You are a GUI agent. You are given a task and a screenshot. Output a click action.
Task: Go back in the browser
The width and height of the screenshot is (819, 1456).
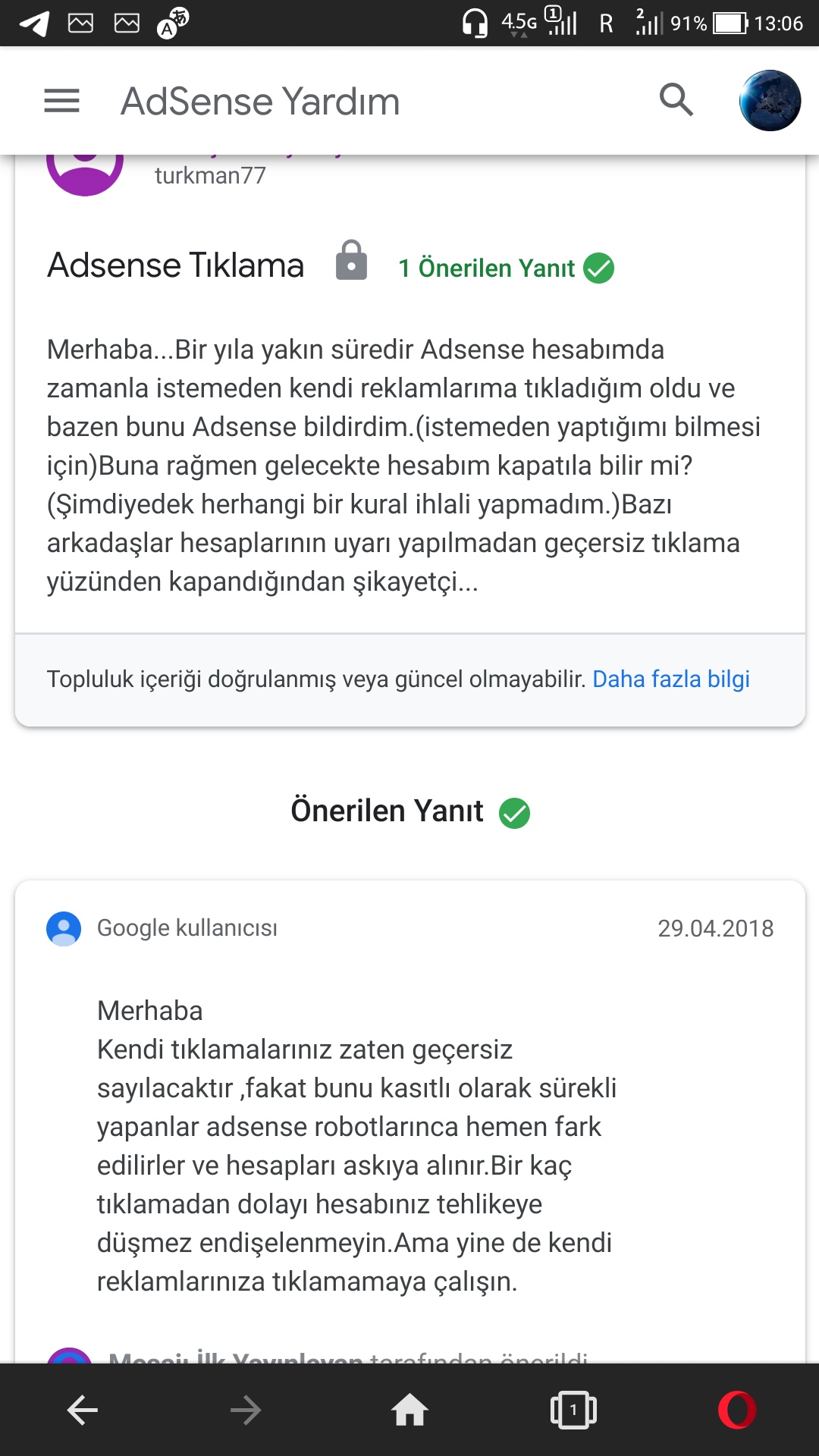[x=82, y=1410]
